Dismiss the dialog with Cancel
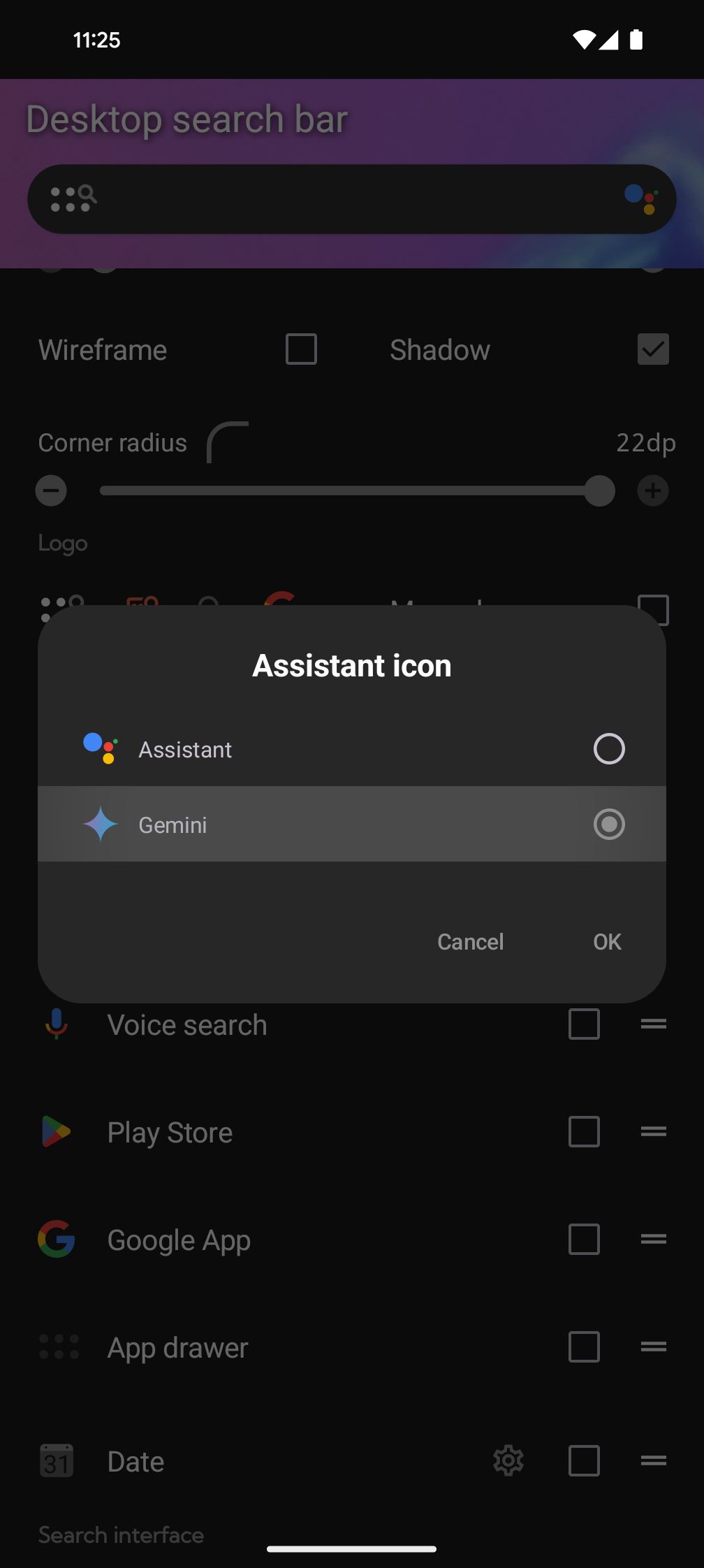The width and height of the screenshot is (704, 1568). pyautogui.click(x=470, y=941)
